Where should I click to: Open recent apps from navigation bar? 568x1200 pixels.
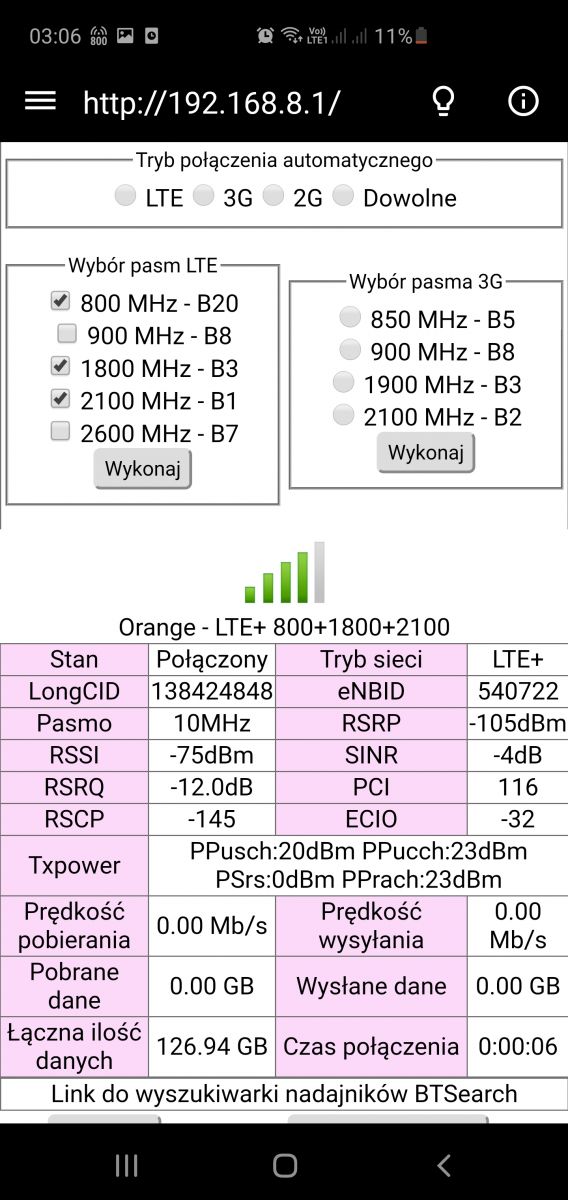click(126, 1165)
